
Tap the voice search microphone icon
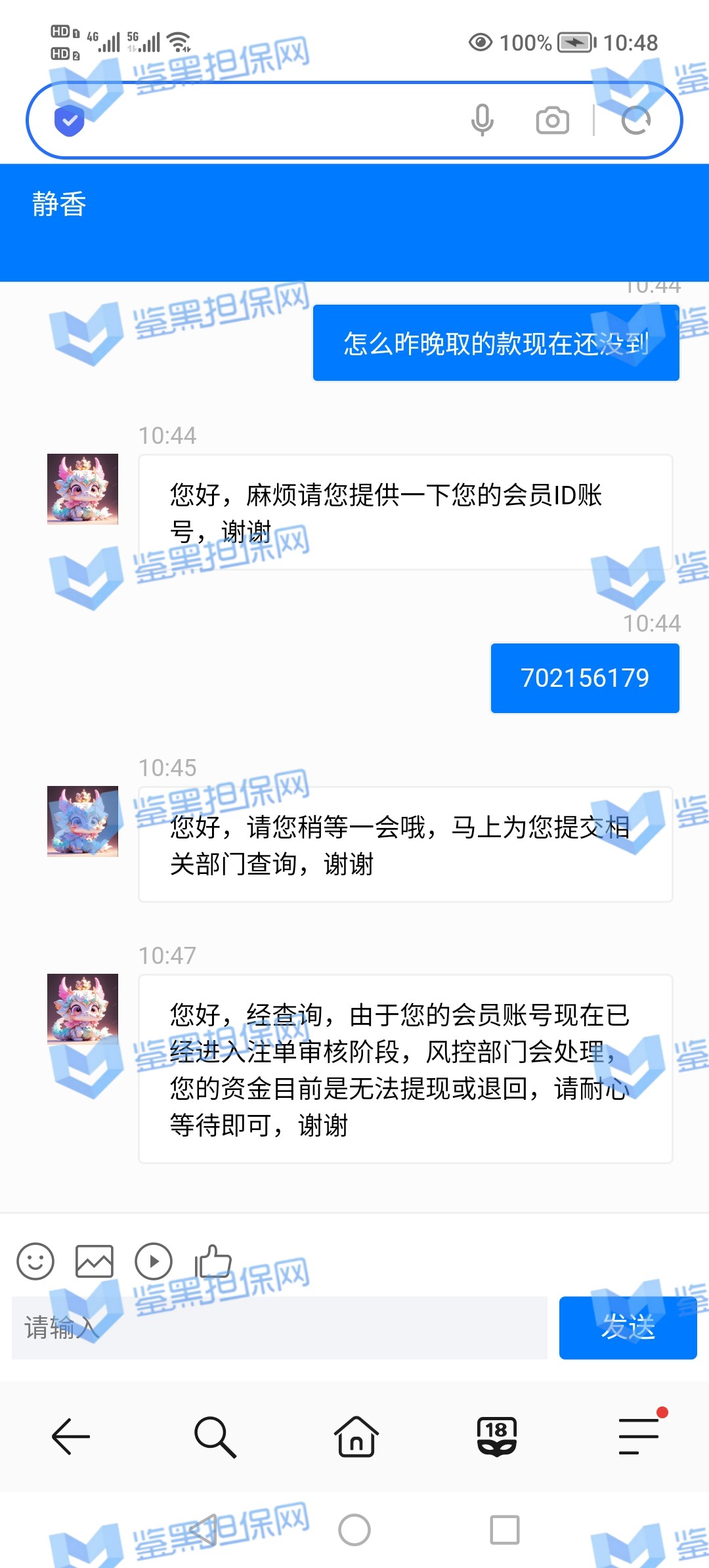tap(482, 120)
